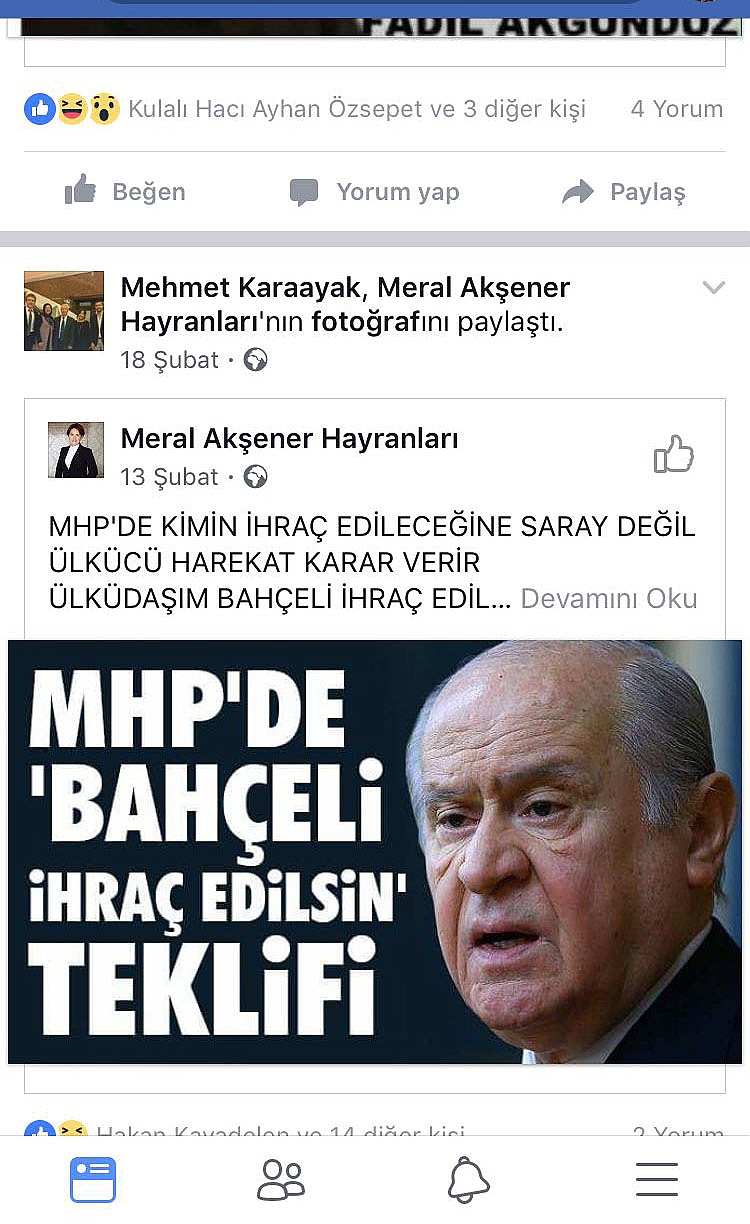Switch to the News Feed tab
This screenshot has width=750, height=1224.
pyautogui.click(x=93, y=1180)
